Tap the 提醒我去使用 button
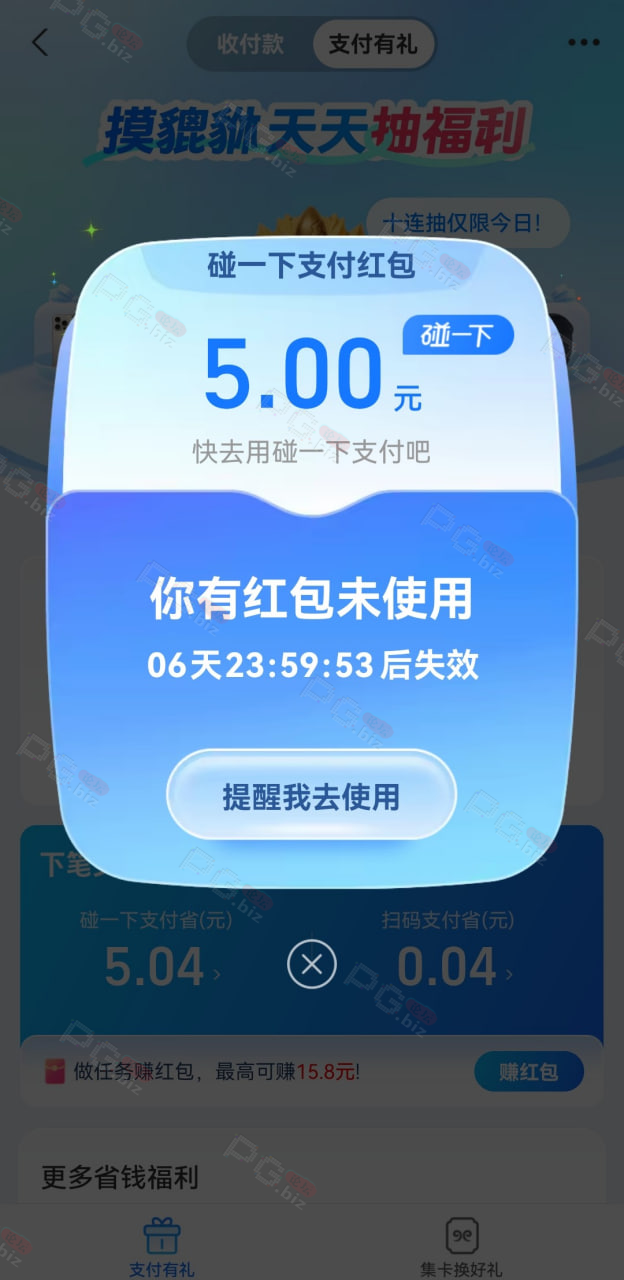Screen dimensions: 624x1280 pos(311,796)
